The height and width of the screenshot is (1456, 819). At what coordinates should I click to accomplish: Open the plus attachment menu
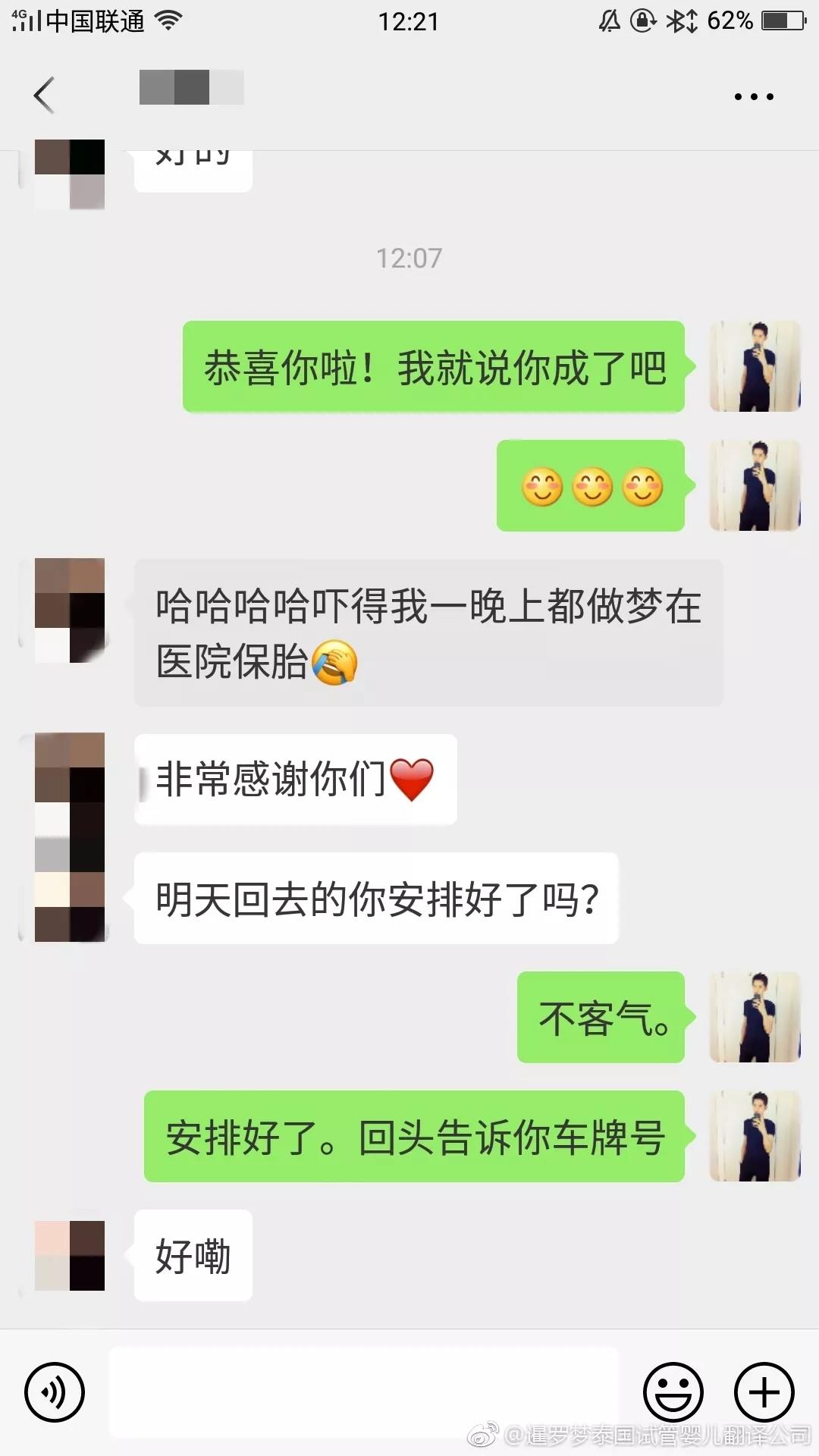[764, 1392]
